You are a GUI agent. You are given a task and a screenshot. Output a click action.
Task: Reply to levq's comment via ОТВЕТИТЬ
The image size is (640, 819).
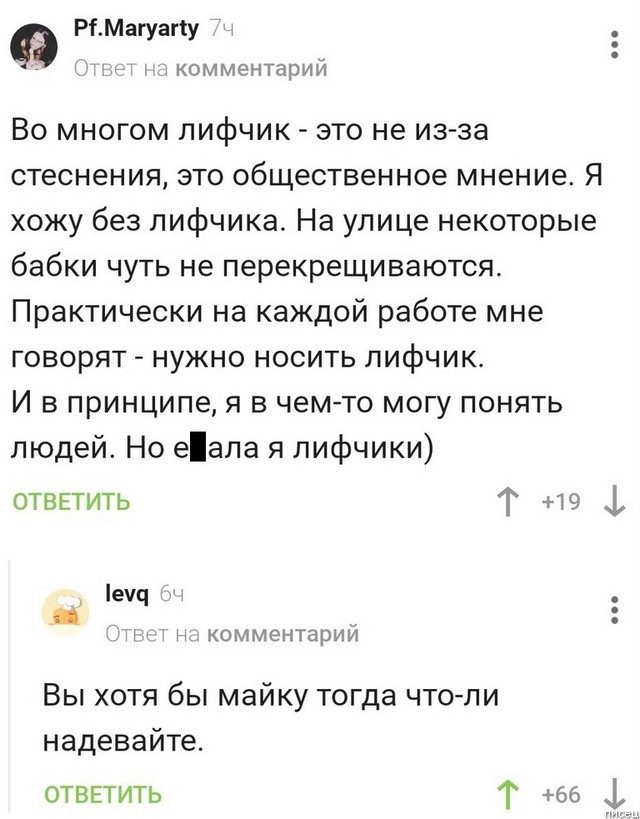(103, 795)
